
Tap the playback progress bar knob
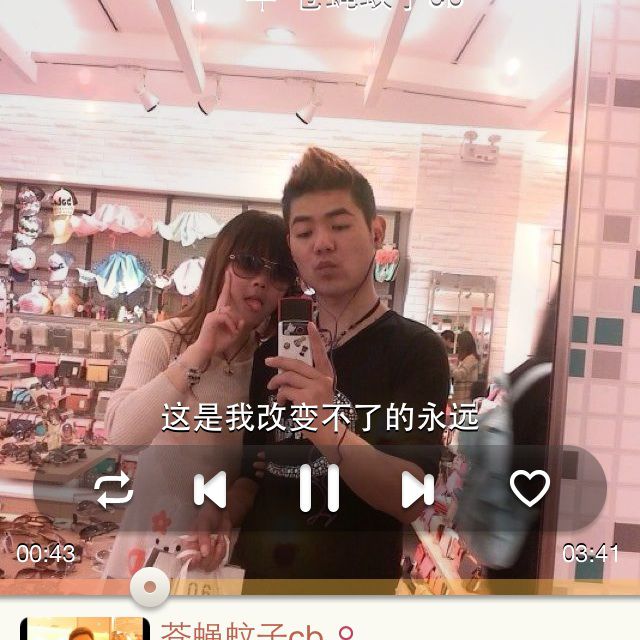[x=150, y=587]
